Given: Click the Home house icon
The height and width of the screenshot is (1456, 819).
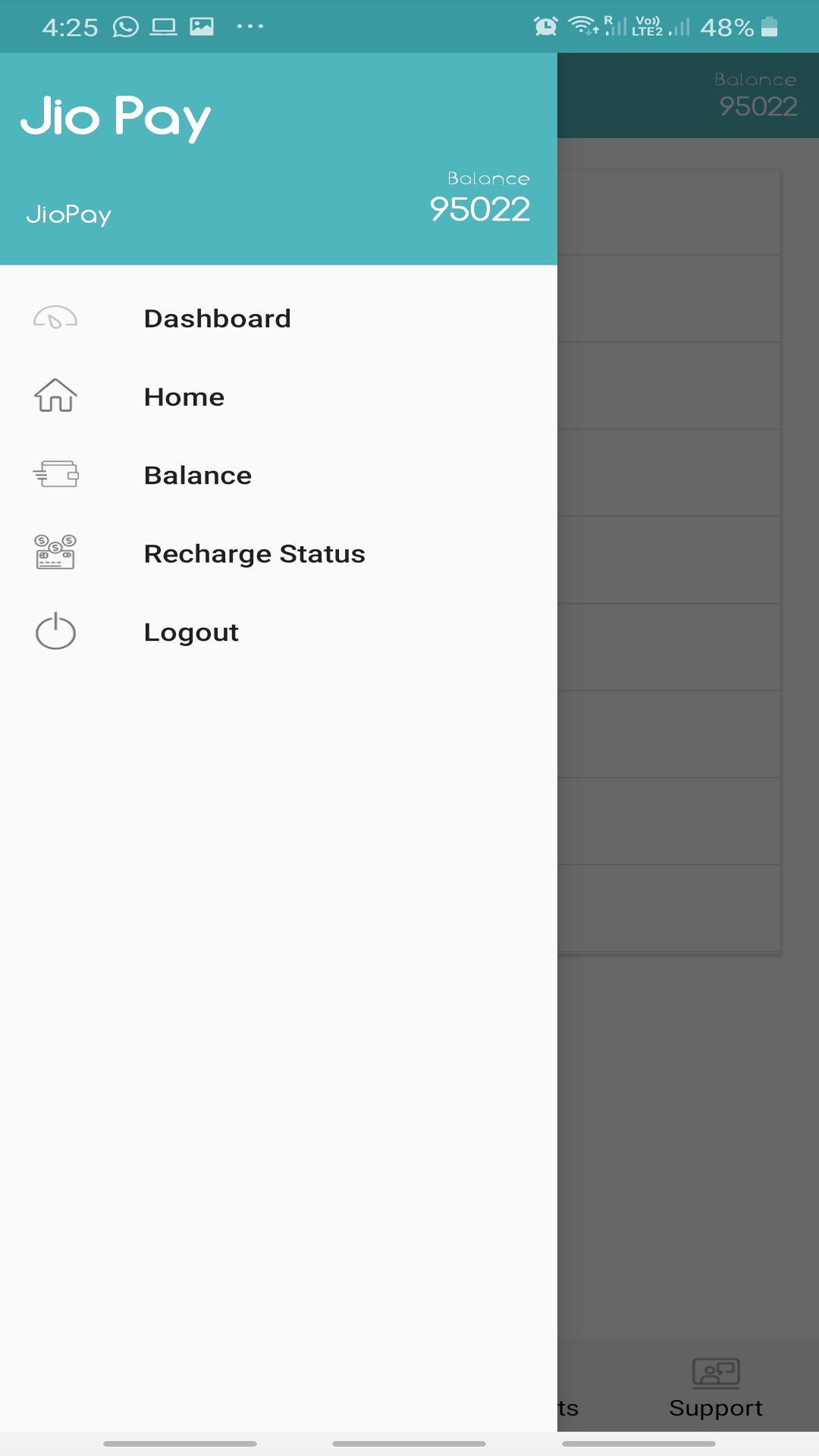Looking at the screenshot, I should (55, 396).
